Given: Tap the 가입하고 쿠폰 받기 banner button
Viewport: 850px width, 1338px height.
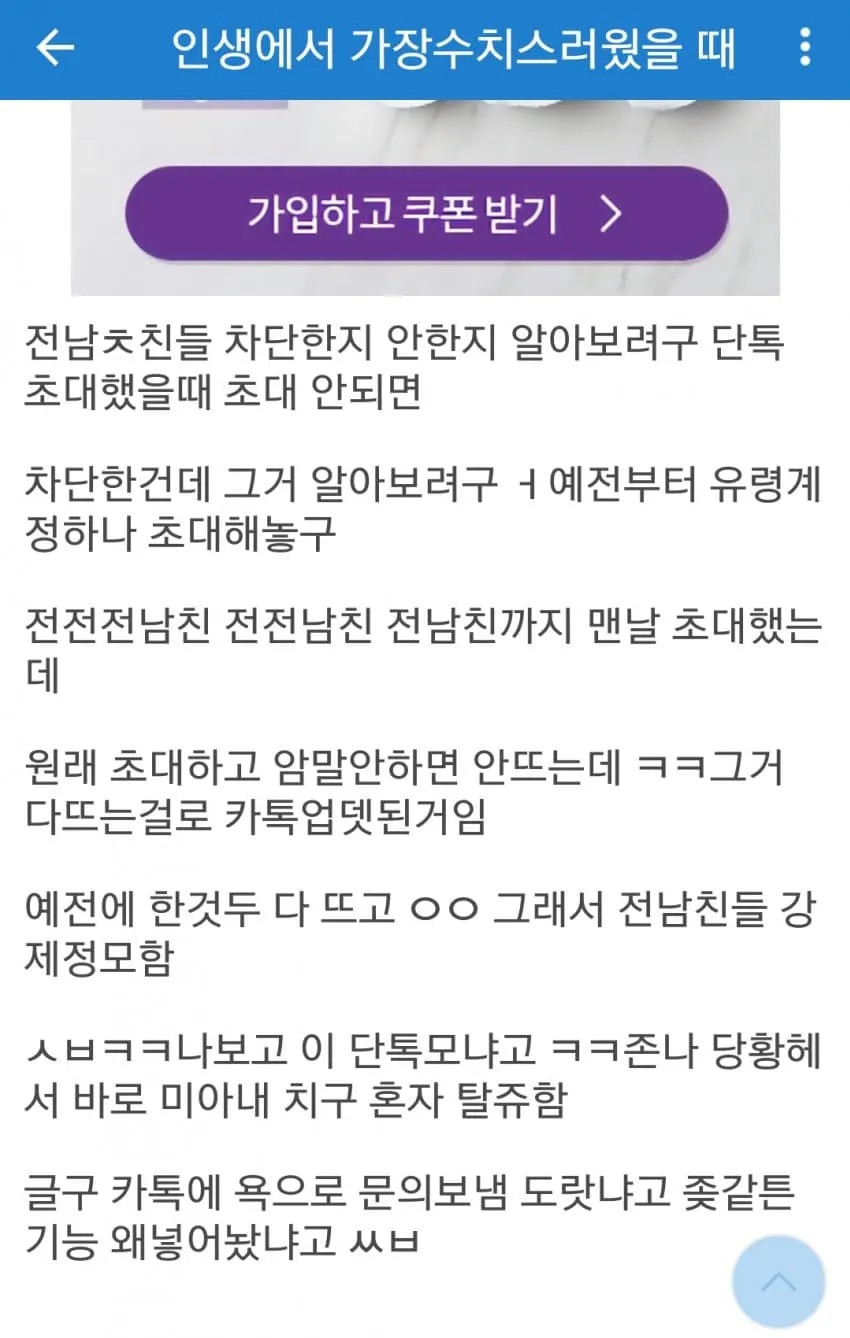Looking at the screenshot, I should tap(426, 214).
